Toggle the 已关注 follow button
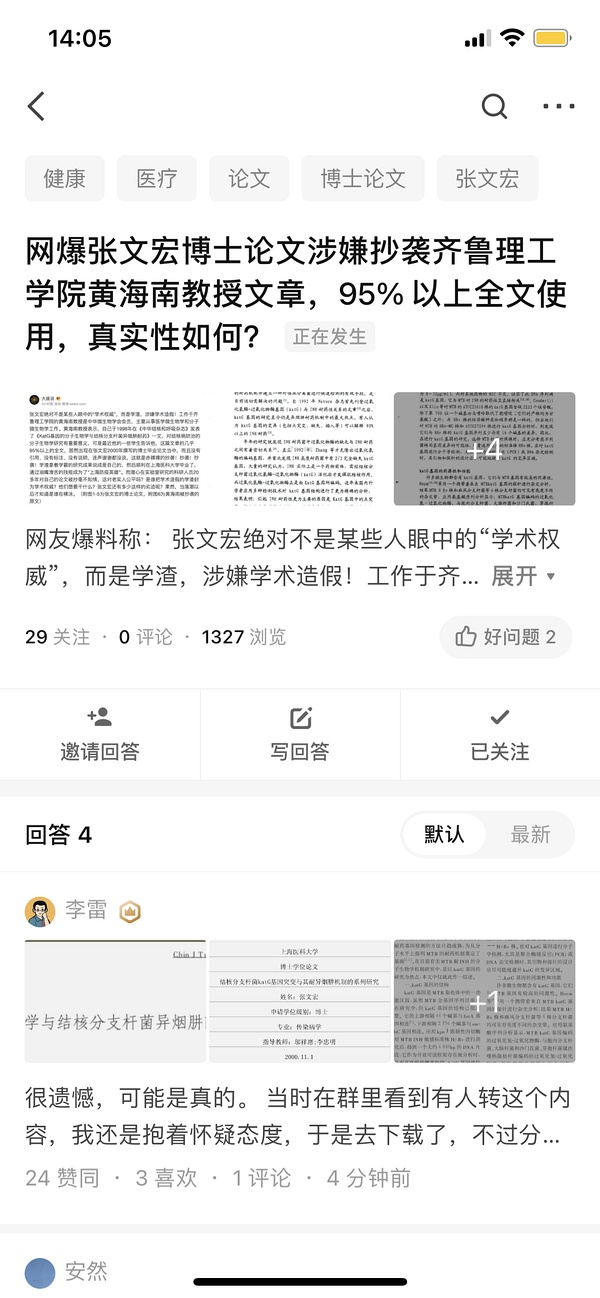Viewport: 600px width, 1298px height. 500,735
